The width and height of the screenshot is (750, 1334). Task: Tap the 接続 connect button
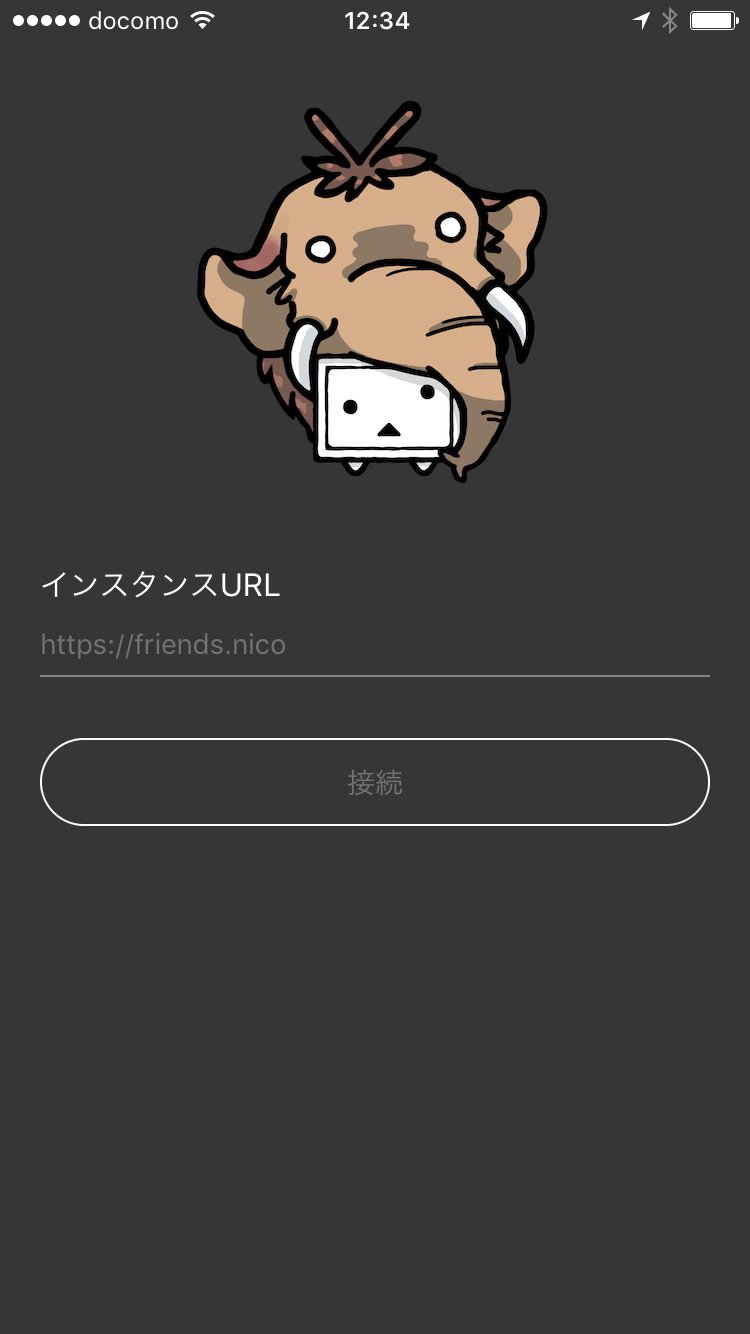374,782
